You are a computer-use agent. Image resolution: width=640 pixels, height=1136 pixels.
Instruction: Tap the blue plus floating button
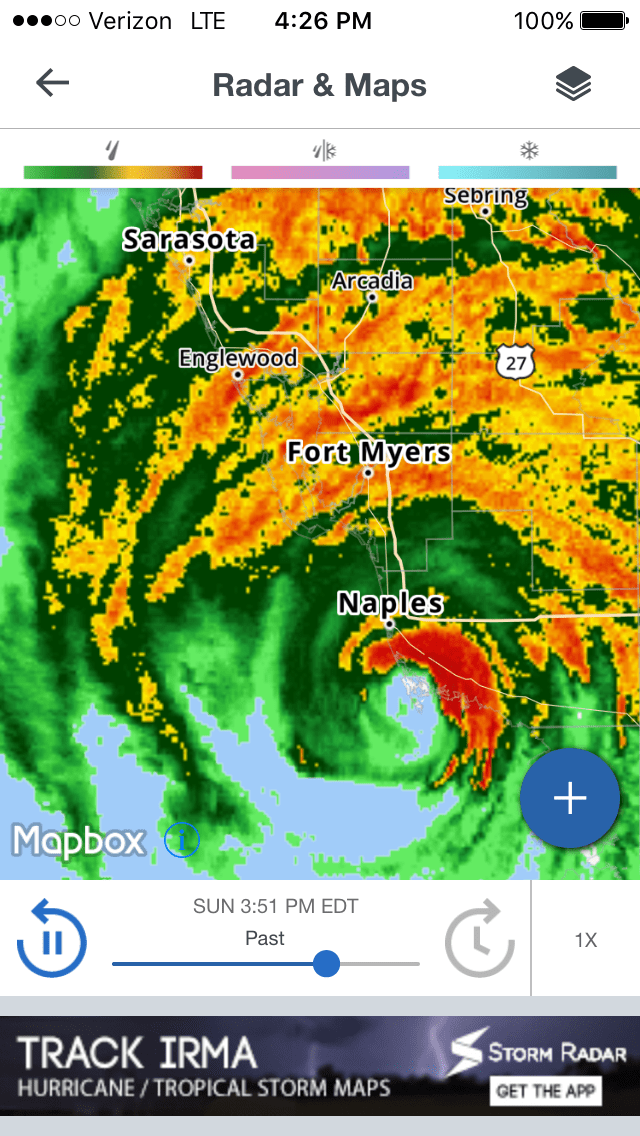(570, 798)
